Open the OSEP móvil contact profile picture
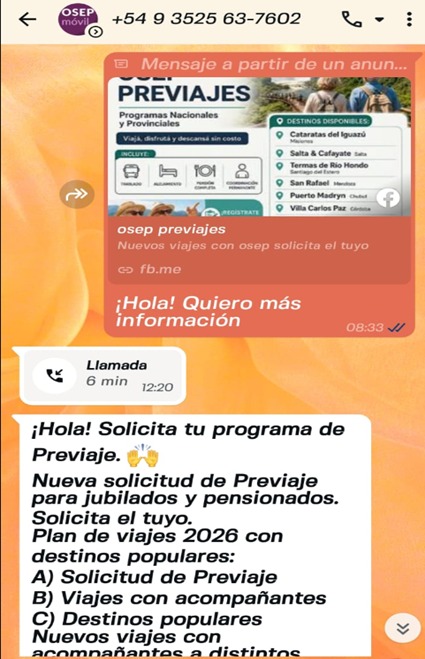Screen dimensions: 425x659 click(x=78, y=20)
